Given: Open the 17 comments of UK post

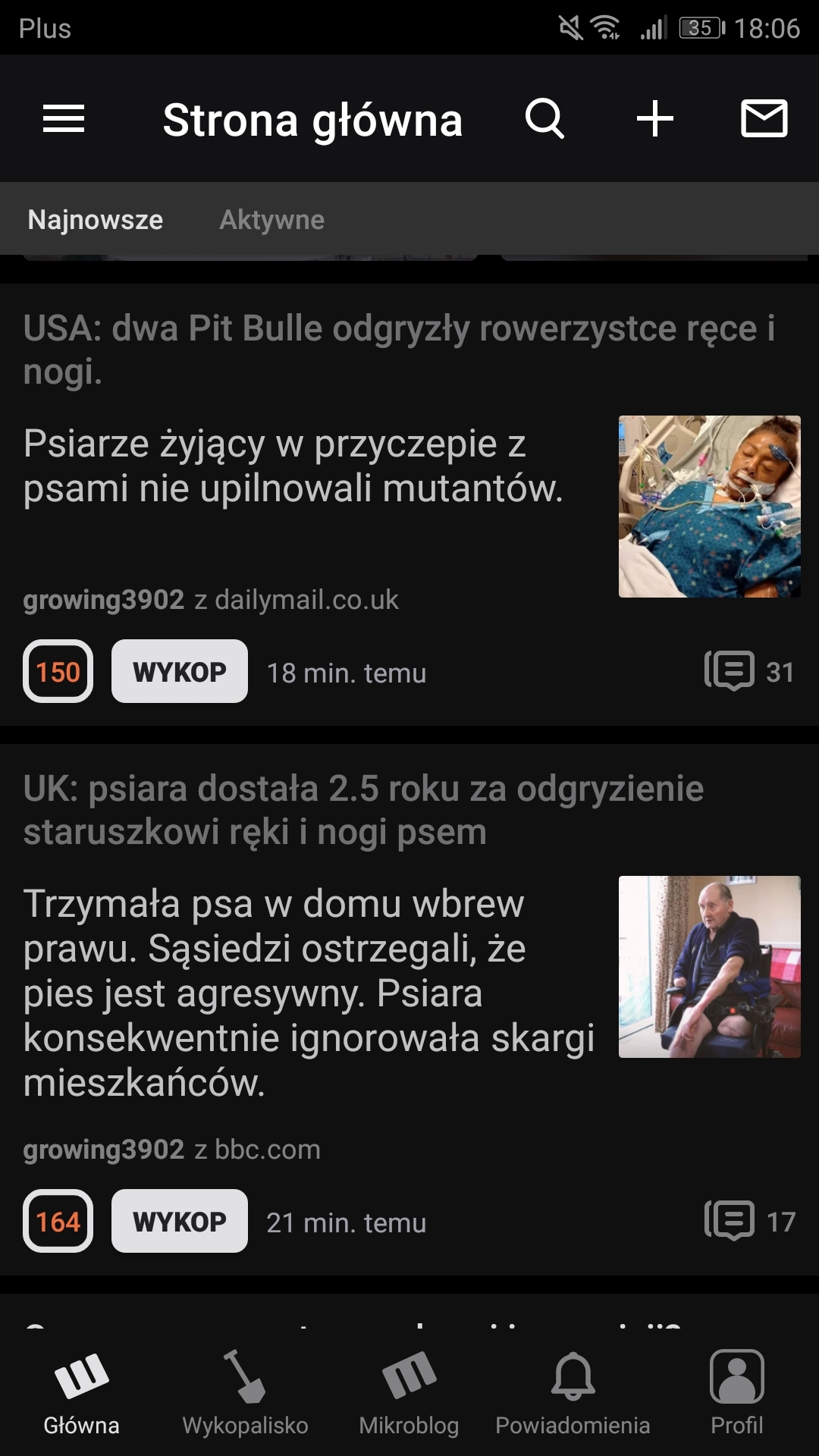Looking at the screenshot, I should click(x=749, y=1221).
